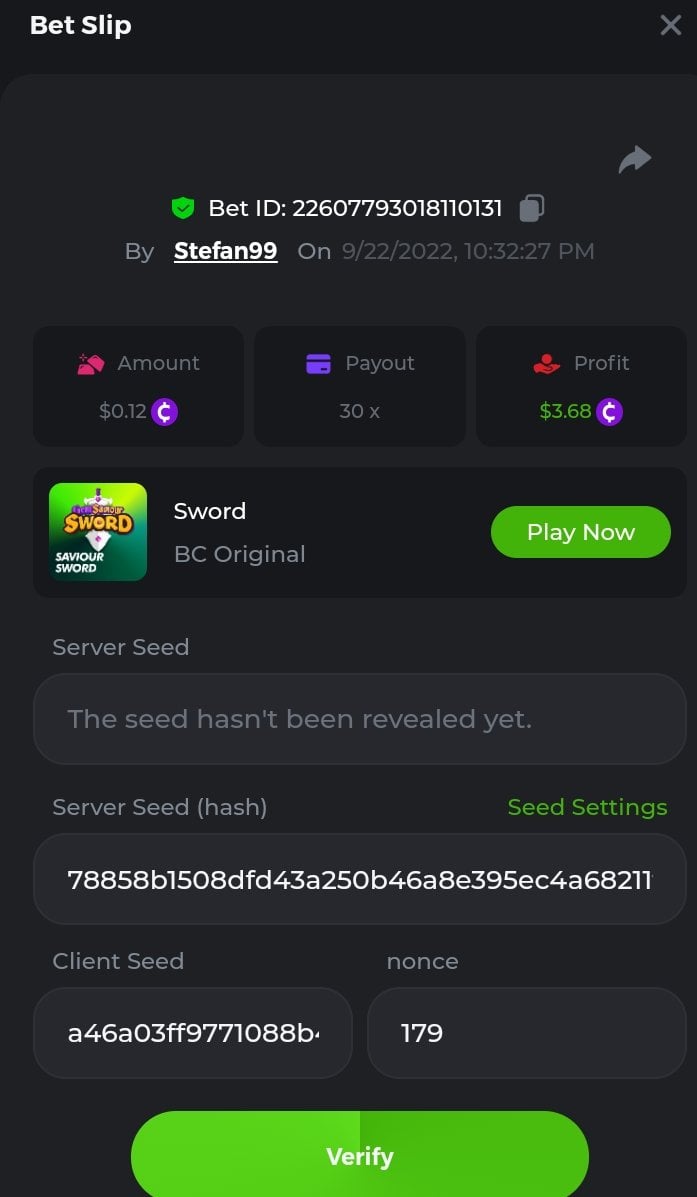Open the Sword game thumbnail
The image size is (697, 1197).
[x=98, y=532]
